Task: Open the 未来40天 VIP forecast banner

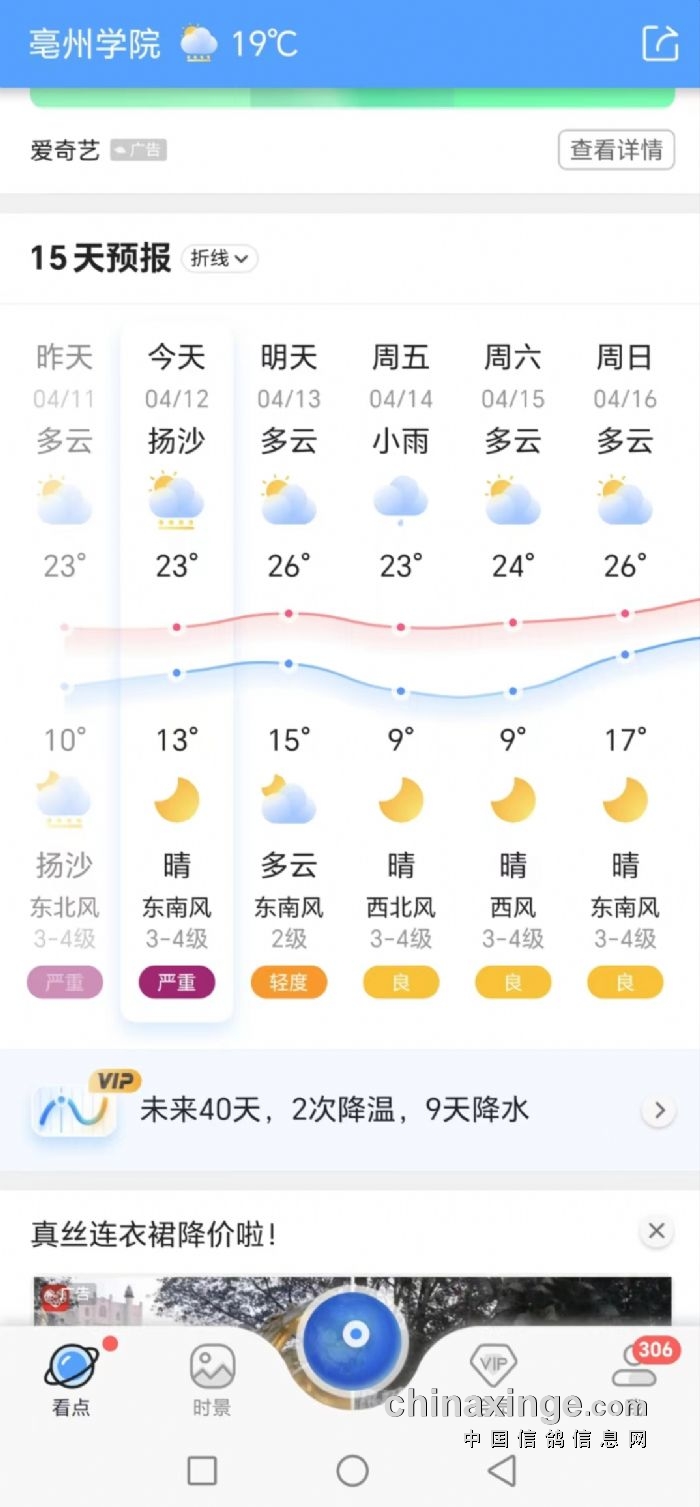Action: click(x=350, y=1109)
